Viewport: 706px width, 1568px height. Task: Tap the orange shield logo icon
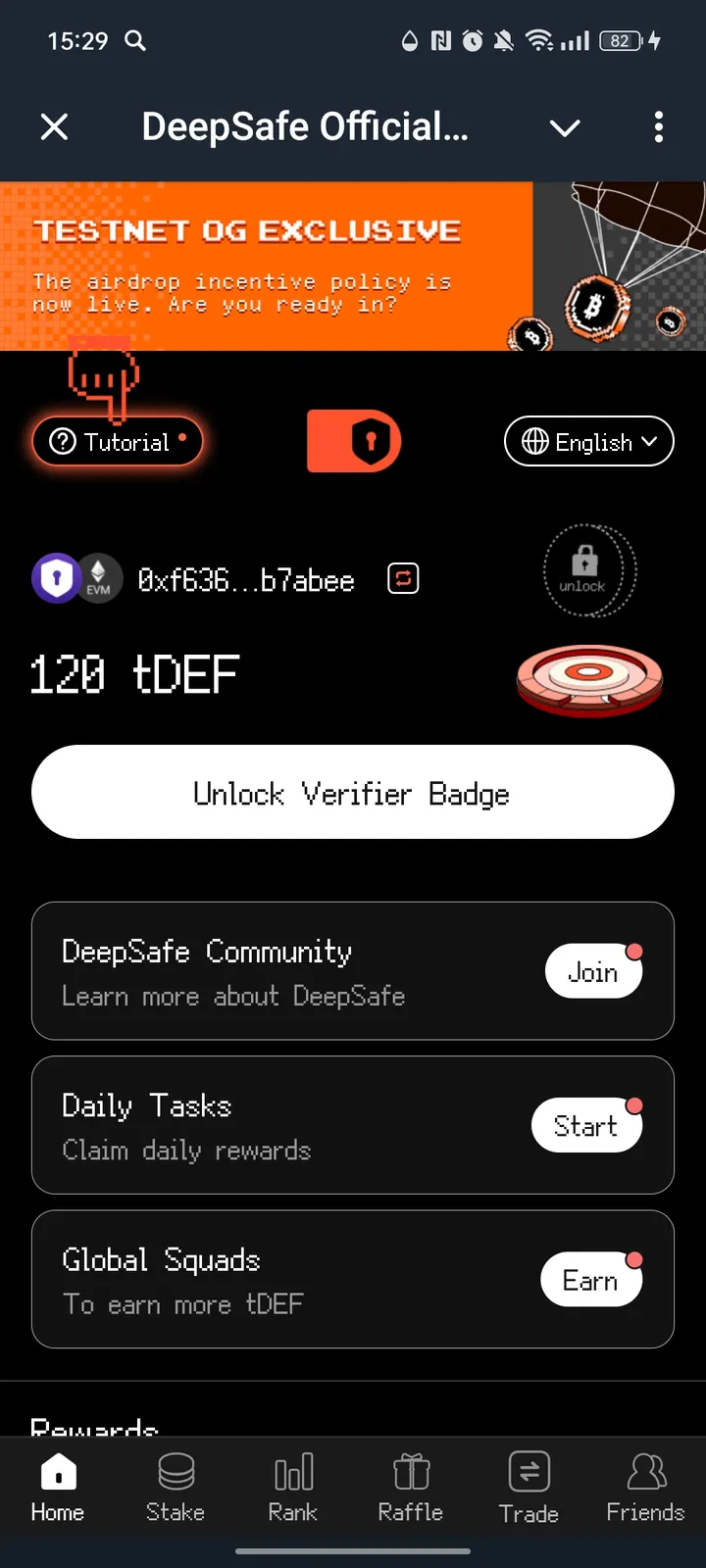click(x=354, y=441)
